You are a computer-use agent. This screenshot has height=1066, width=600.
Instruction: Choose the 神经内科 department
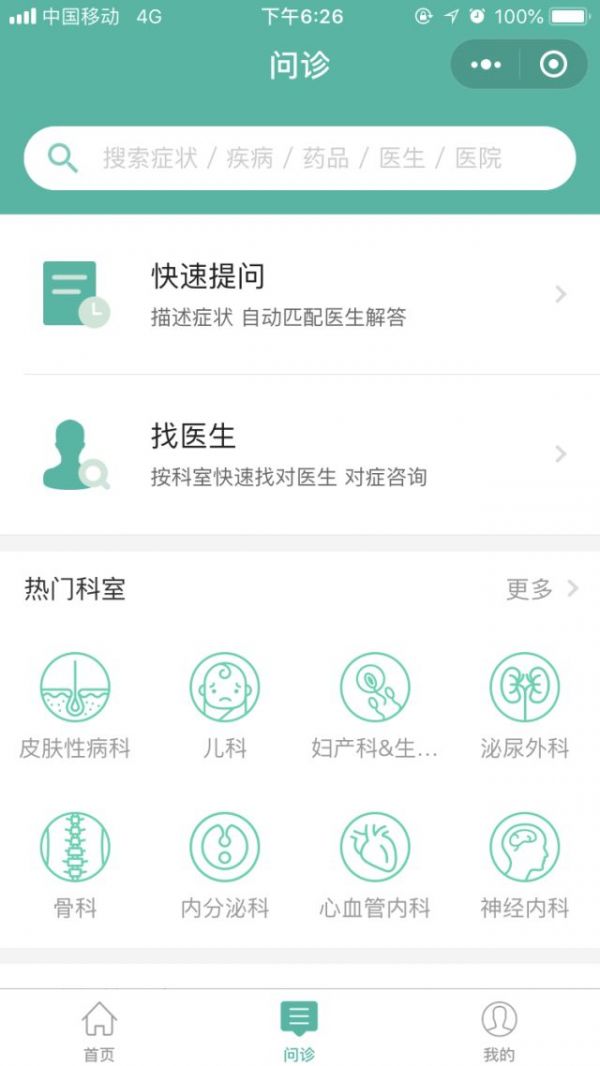point(525,867)
